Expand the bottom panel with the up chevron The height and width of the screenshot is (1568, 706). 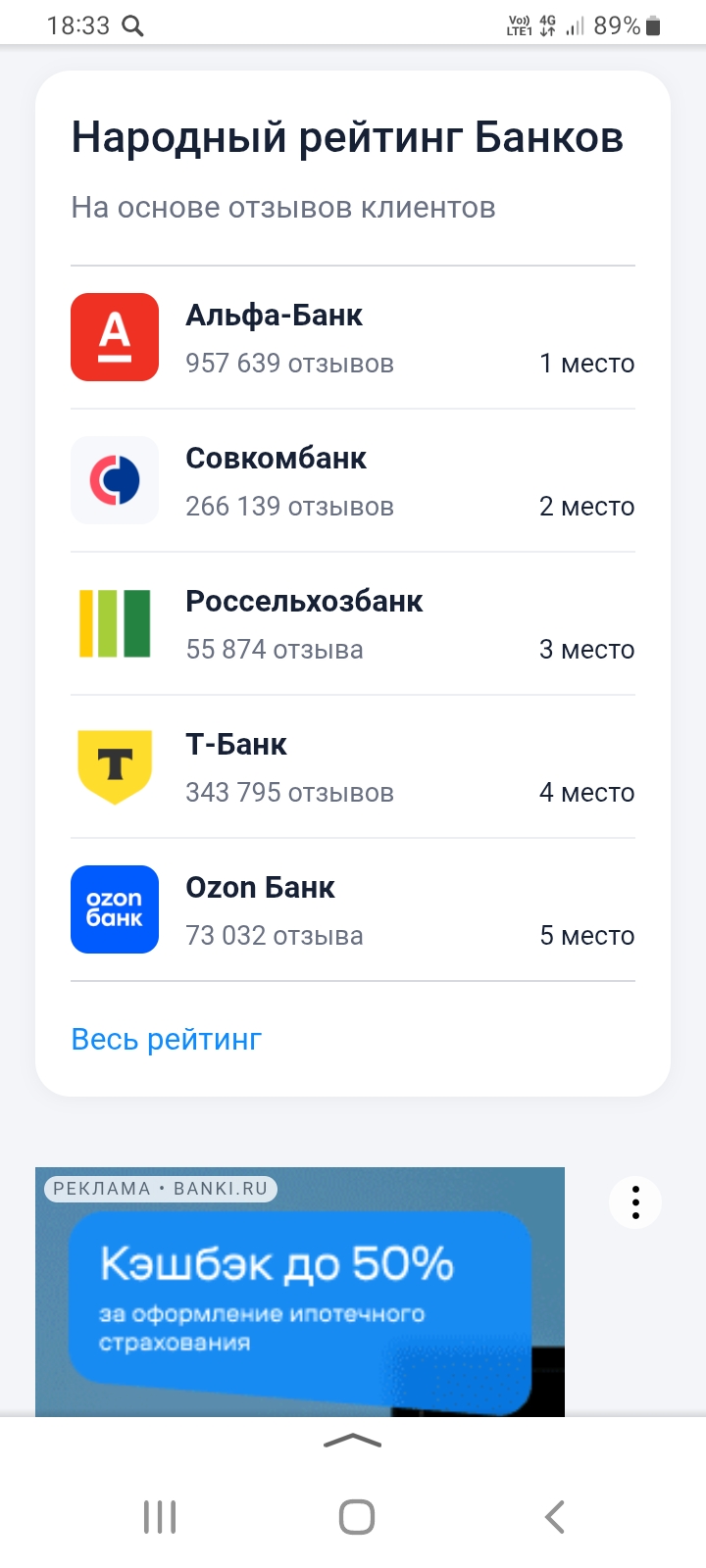point(352,1441)
